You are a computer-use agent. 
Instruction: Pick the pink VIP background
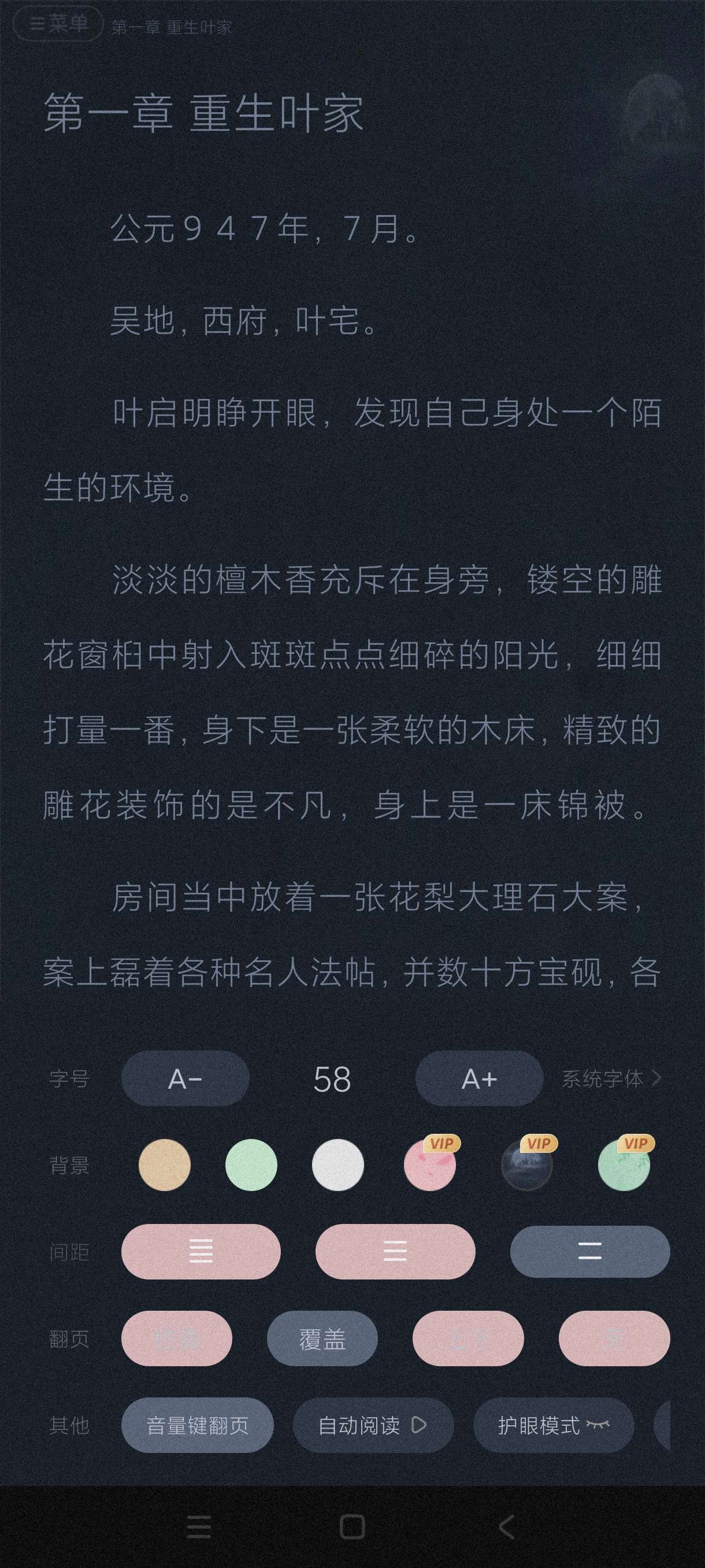tap(430, 1165)
